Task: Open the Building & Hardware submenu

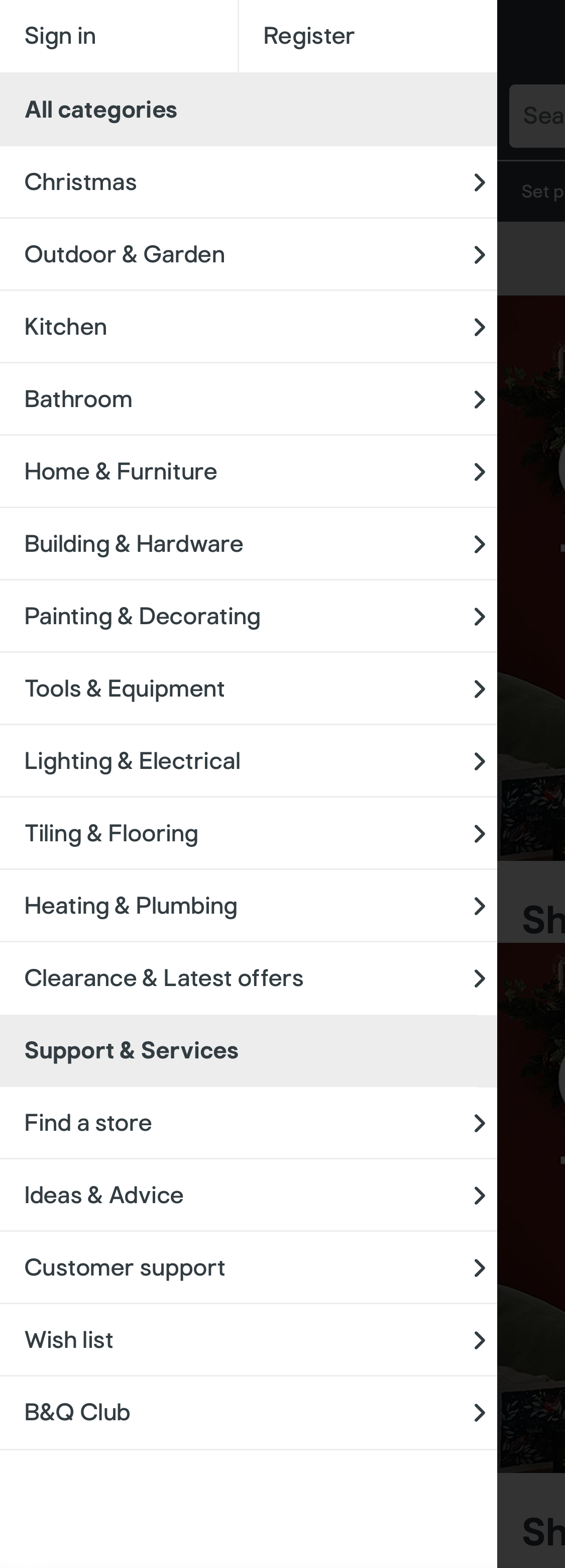Action: coord(250,544)
